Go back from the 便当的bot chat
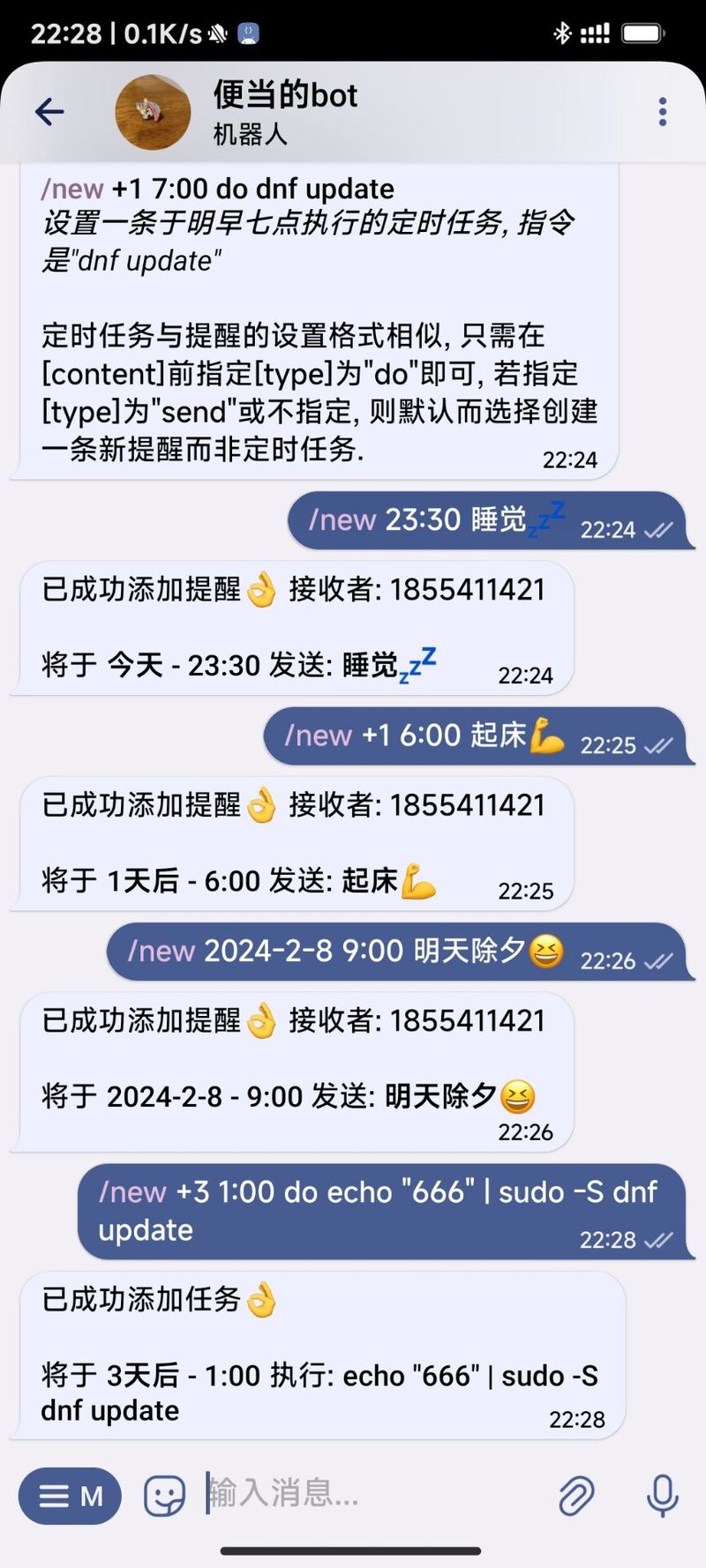The width and height of the screenshot is (706, 1568). point(49,111)
